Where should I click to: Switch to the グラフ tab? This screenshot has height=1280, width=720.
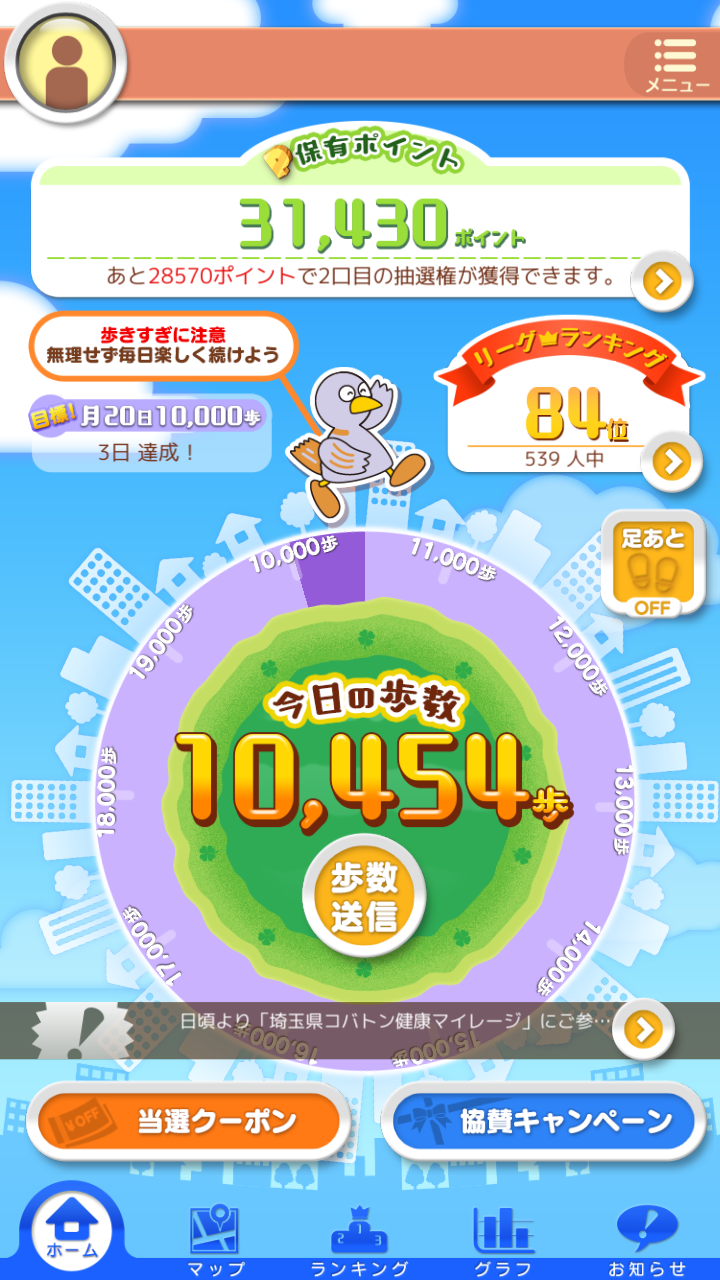[x=503, y=1240]
